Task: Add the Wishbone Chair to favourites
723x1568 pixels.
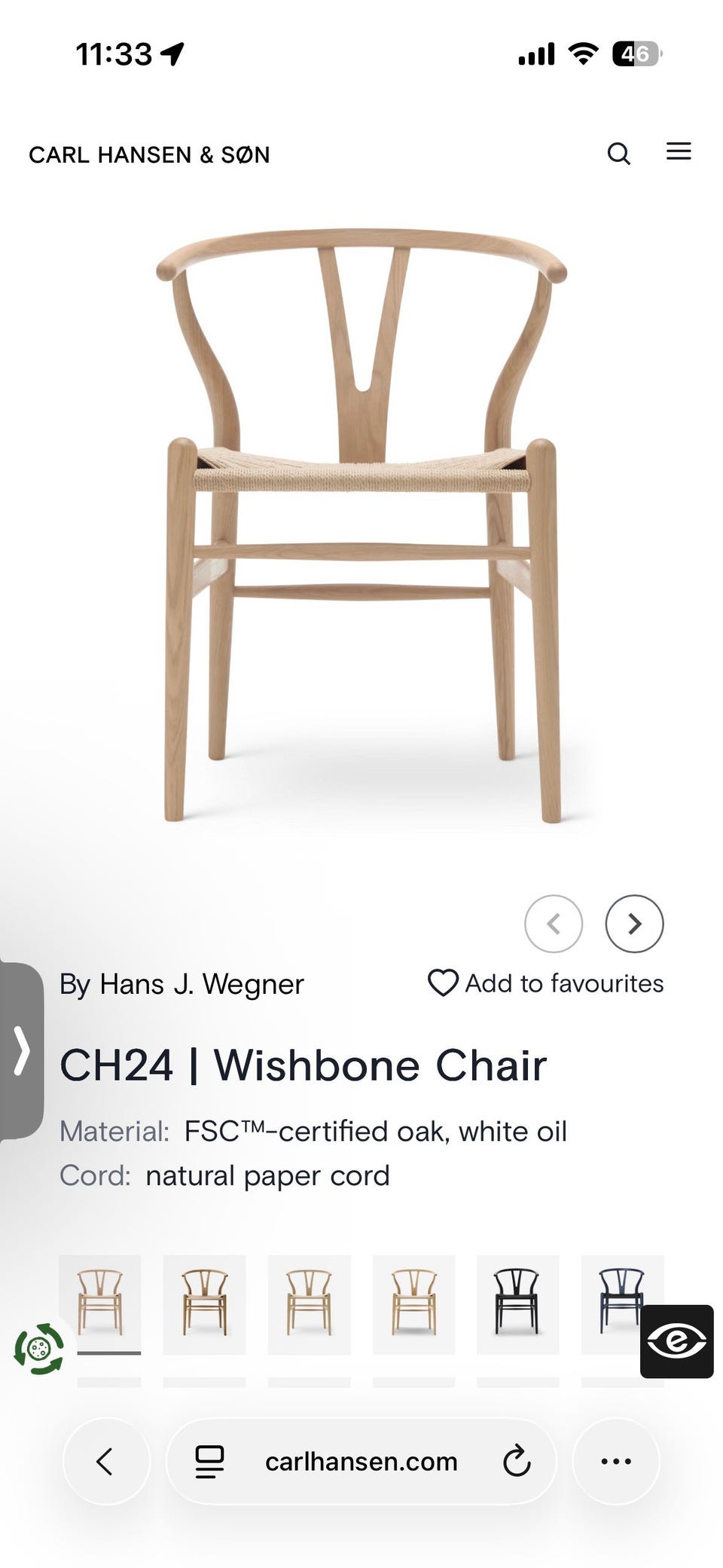Action: click(x=546, y=983)
